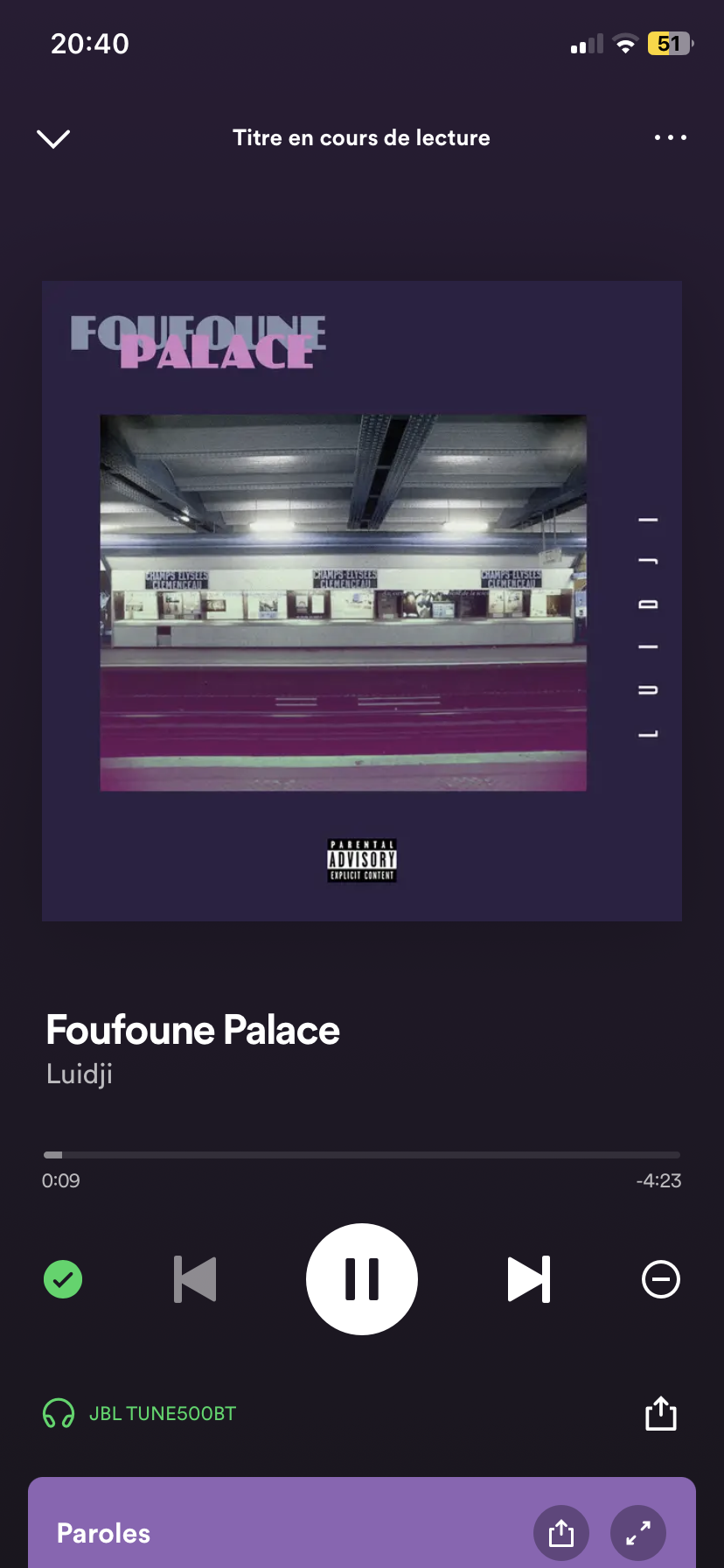
Task: Share the song Foufoune Palace
Action: point(660,1413)
